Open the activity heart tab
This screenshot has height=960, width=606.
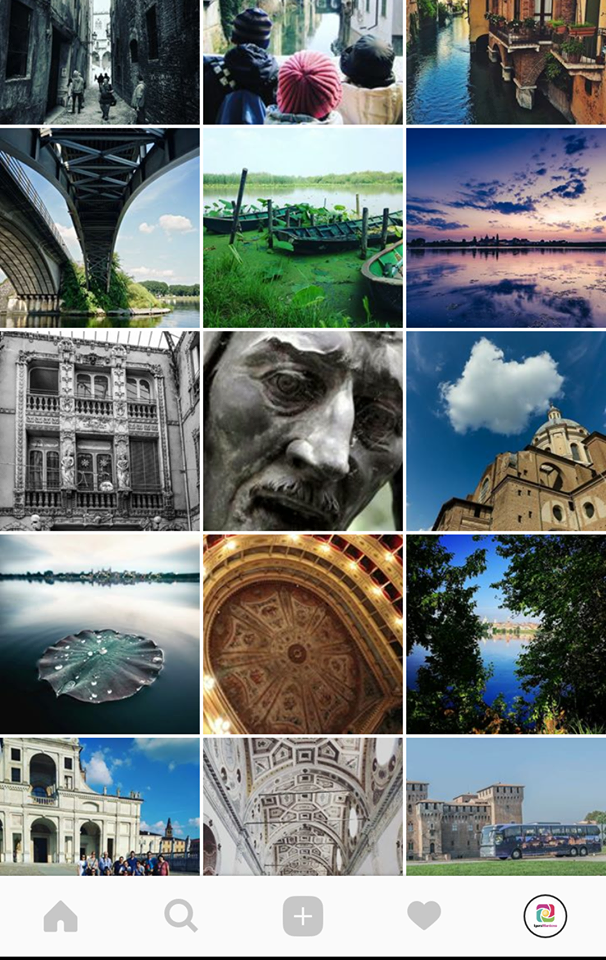coord(424,916)
